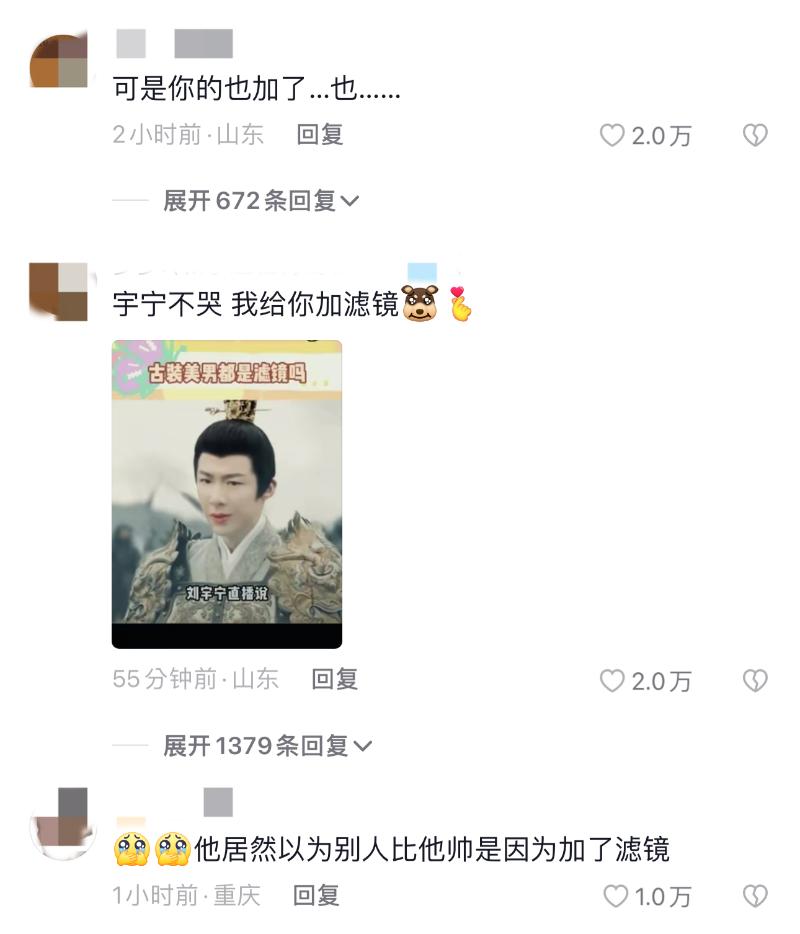Like the comment '宇宁不哭 我给你加滤镜'
Image resolution: width=800 pixels, height=934 pixels.
(x=612, y=681)
